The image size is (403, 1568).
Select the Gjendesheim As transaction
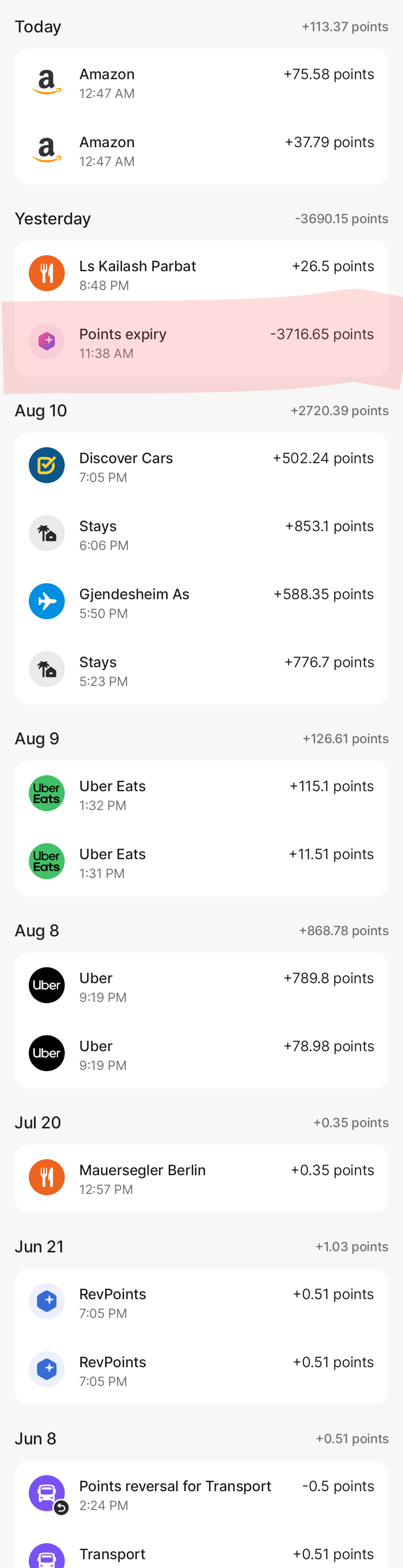(201, 603)
